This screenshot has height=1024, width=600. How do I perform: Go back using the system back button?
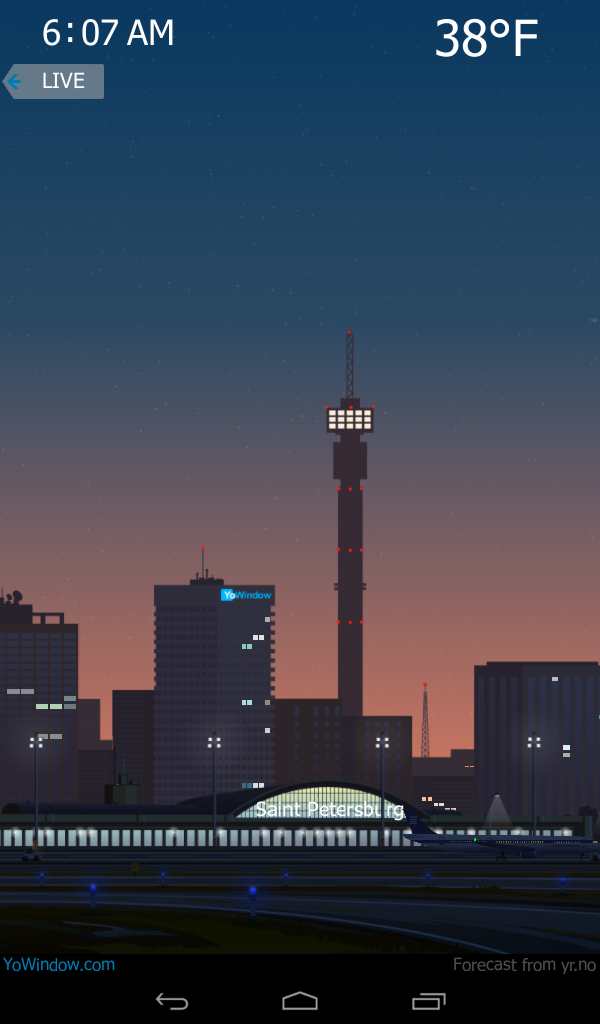tap(172, 1000)
